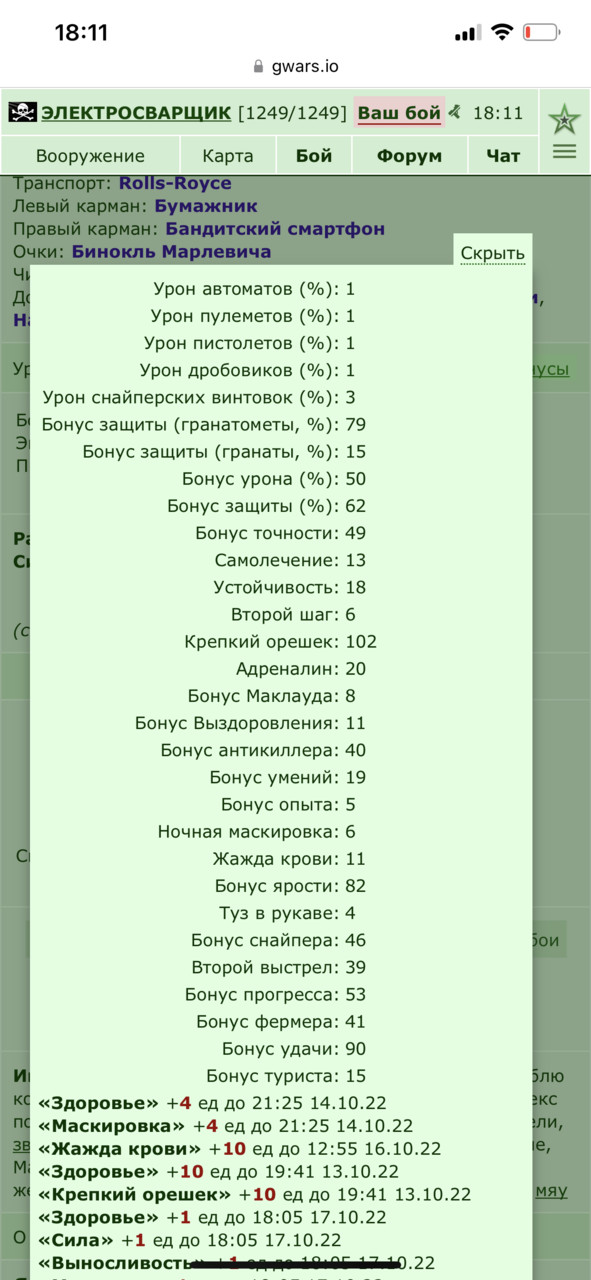Open the hamburger menu under the star
The image size is (591, 1280).
(564, 152)
